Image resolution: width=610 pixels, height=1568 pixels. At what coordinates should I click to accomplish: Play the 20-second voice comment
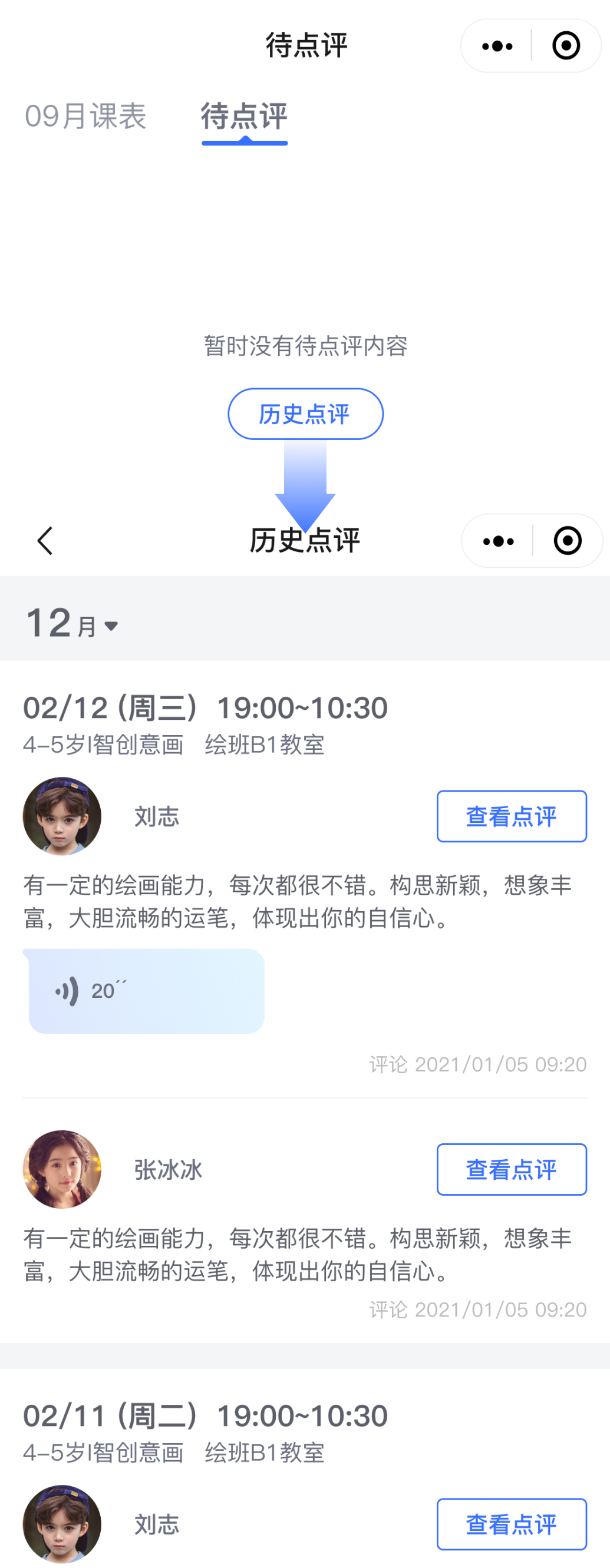[146, 991]
